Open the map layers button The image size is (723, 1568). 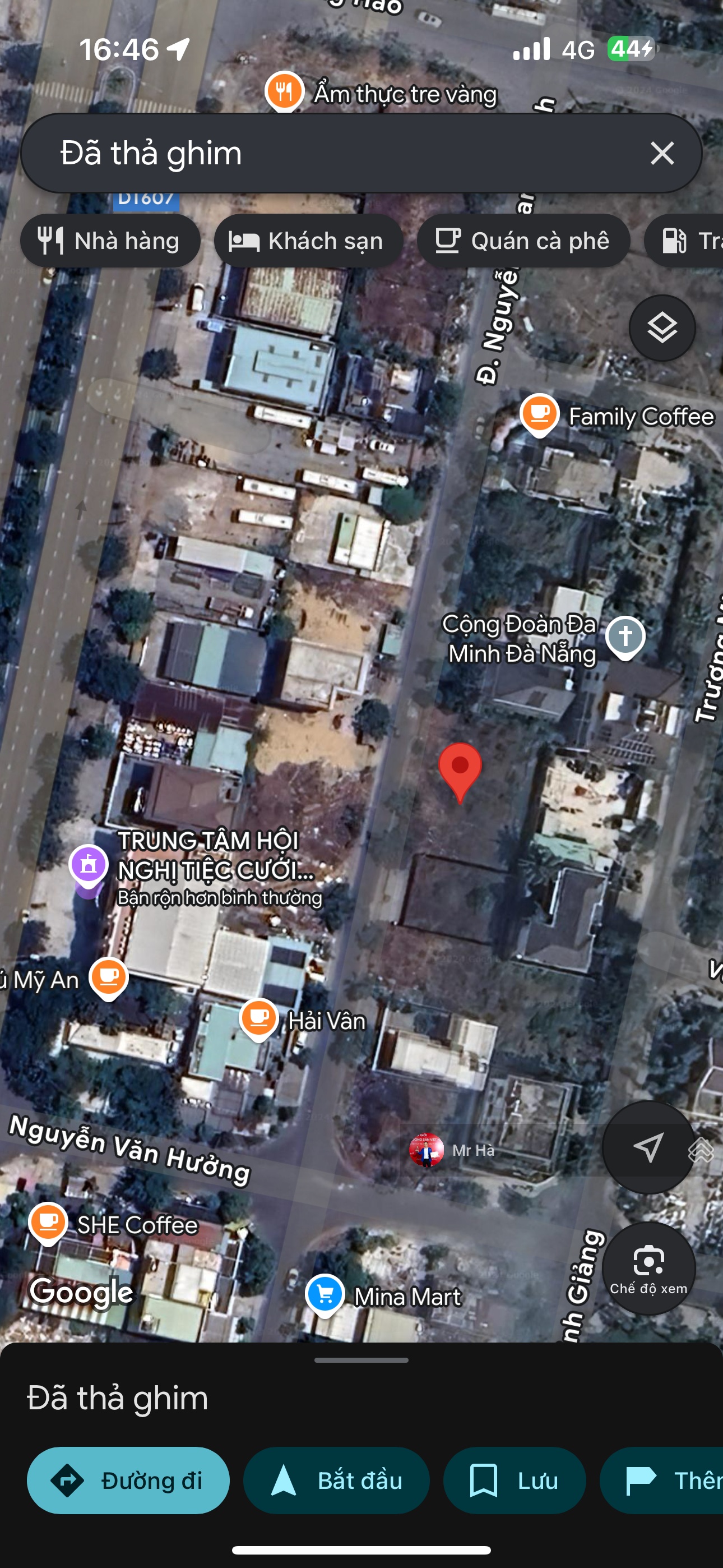click(x=661, y=328)
